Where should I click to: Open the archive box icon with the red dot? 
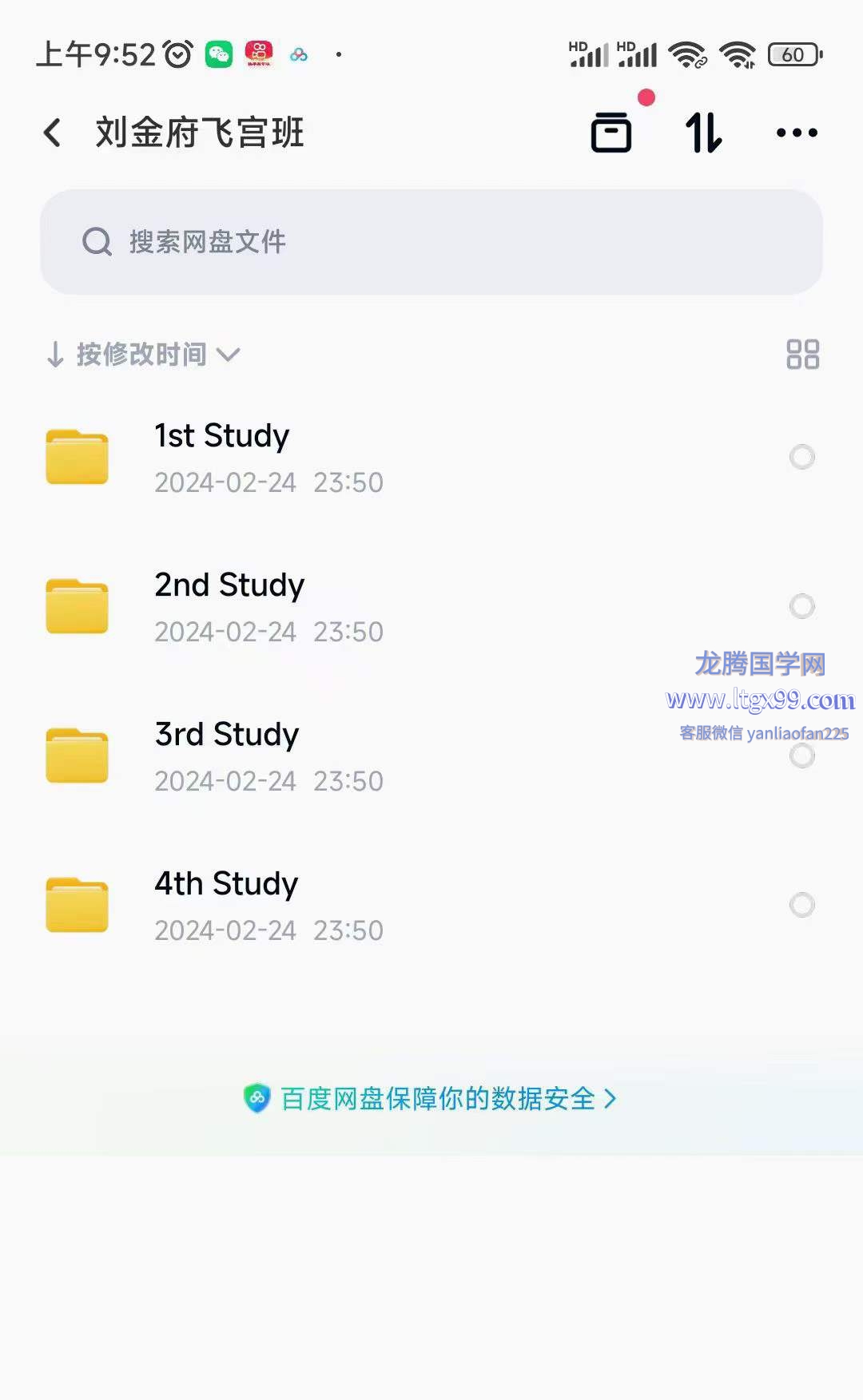611,133
